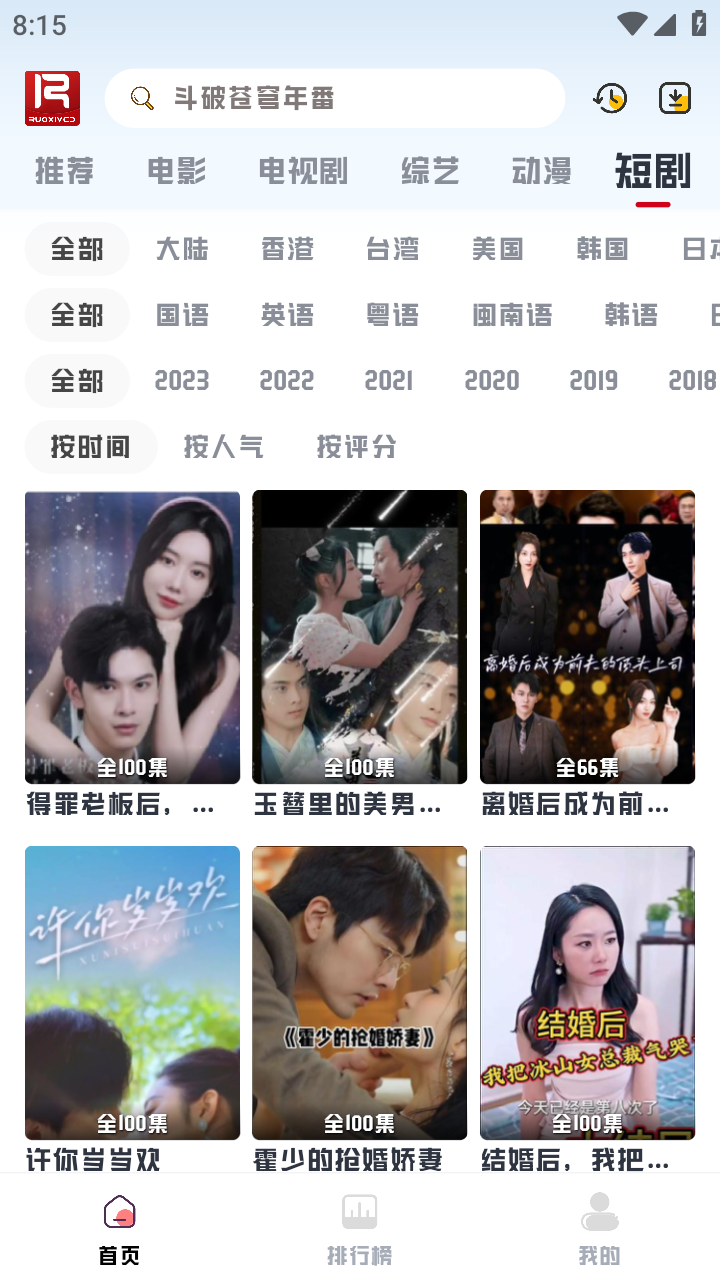Screen dimensions: 720x1280
Task: Switch to the 电影 tab
Action: pos(176,171)
